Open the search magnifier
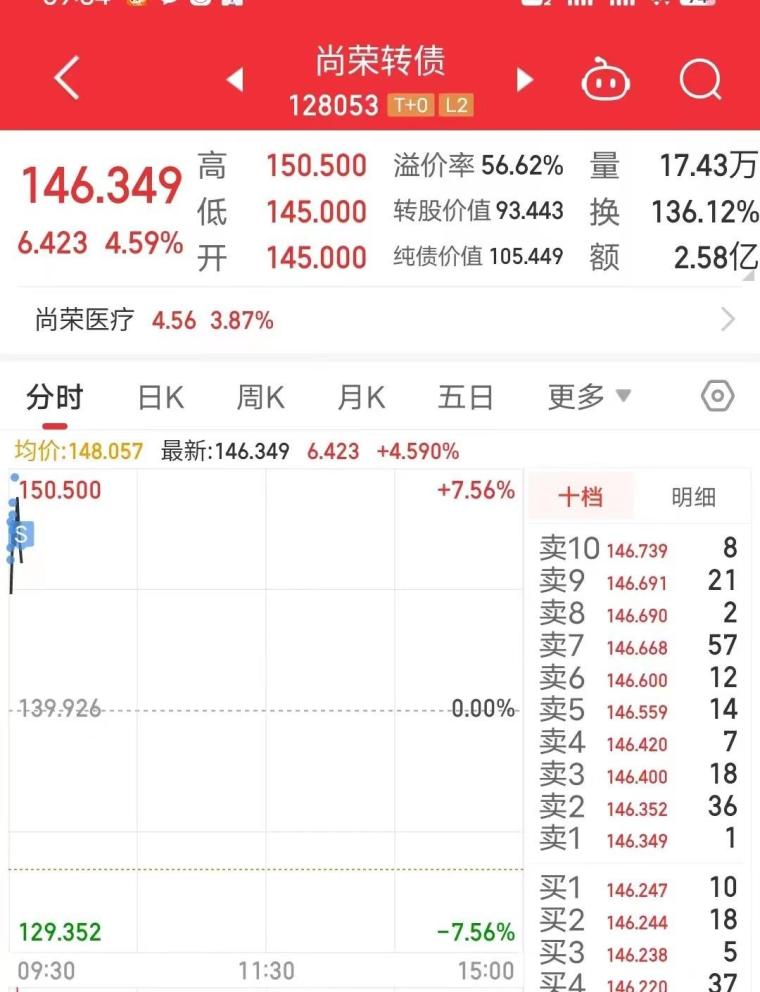Image resolution: width=760 pixels, height=992 pixels. point(700,78)
